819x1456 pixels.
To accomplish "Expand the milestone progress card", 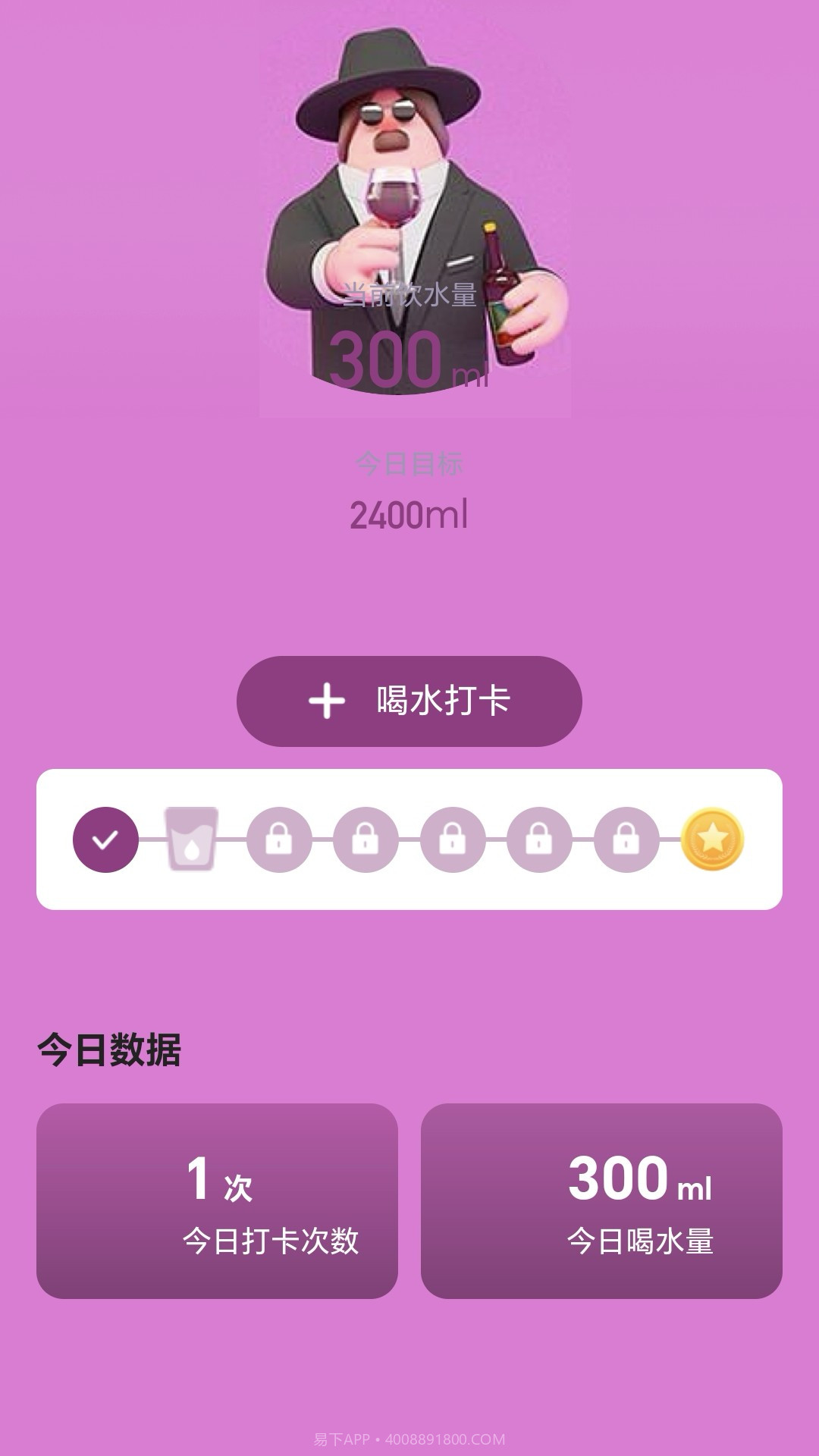I will 409,839.
